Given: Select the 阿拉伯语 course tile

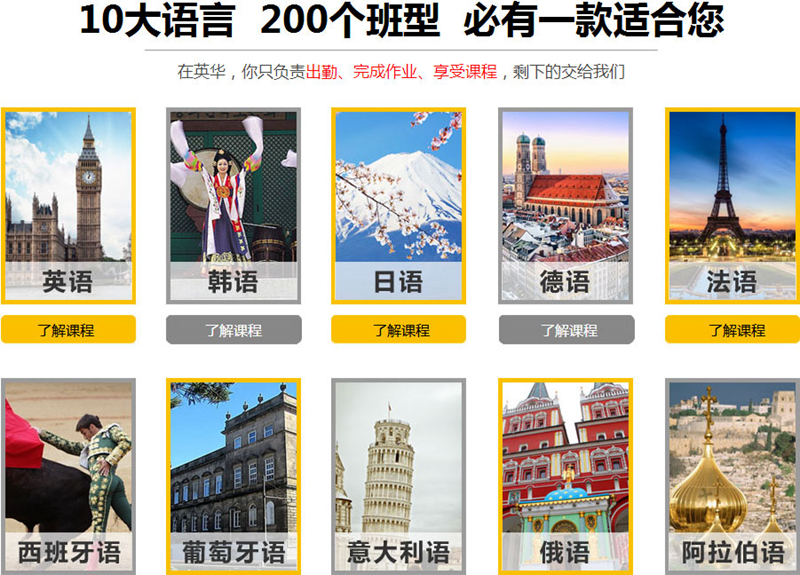Looking at the screenshot, I should [732, 475].
